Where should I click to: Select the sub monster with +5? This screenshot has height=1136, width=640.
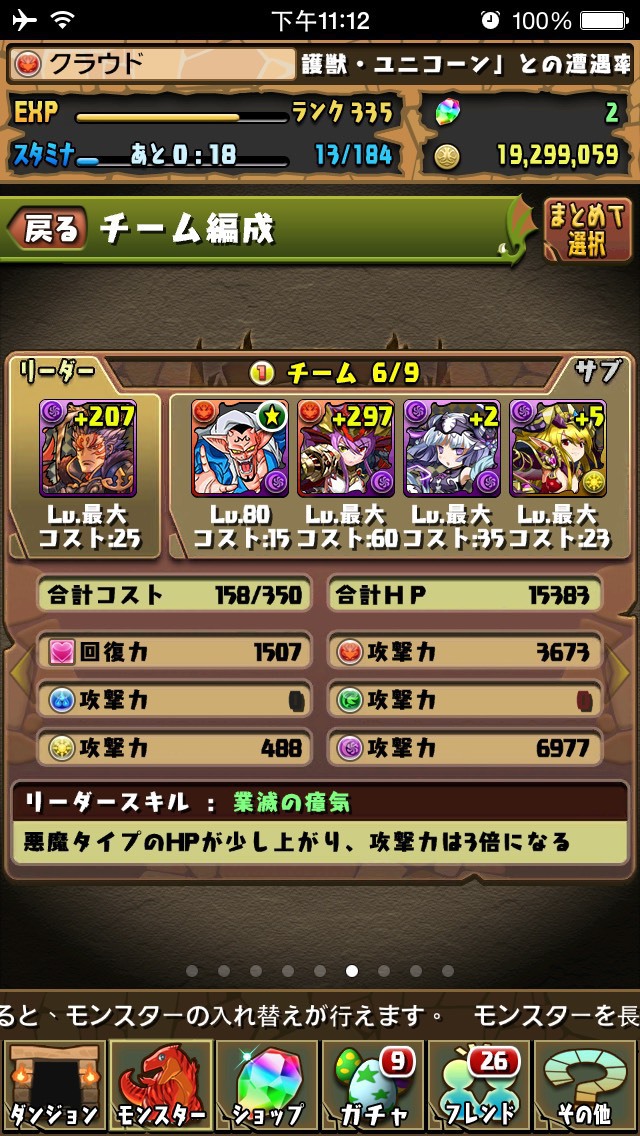point(557,447)
